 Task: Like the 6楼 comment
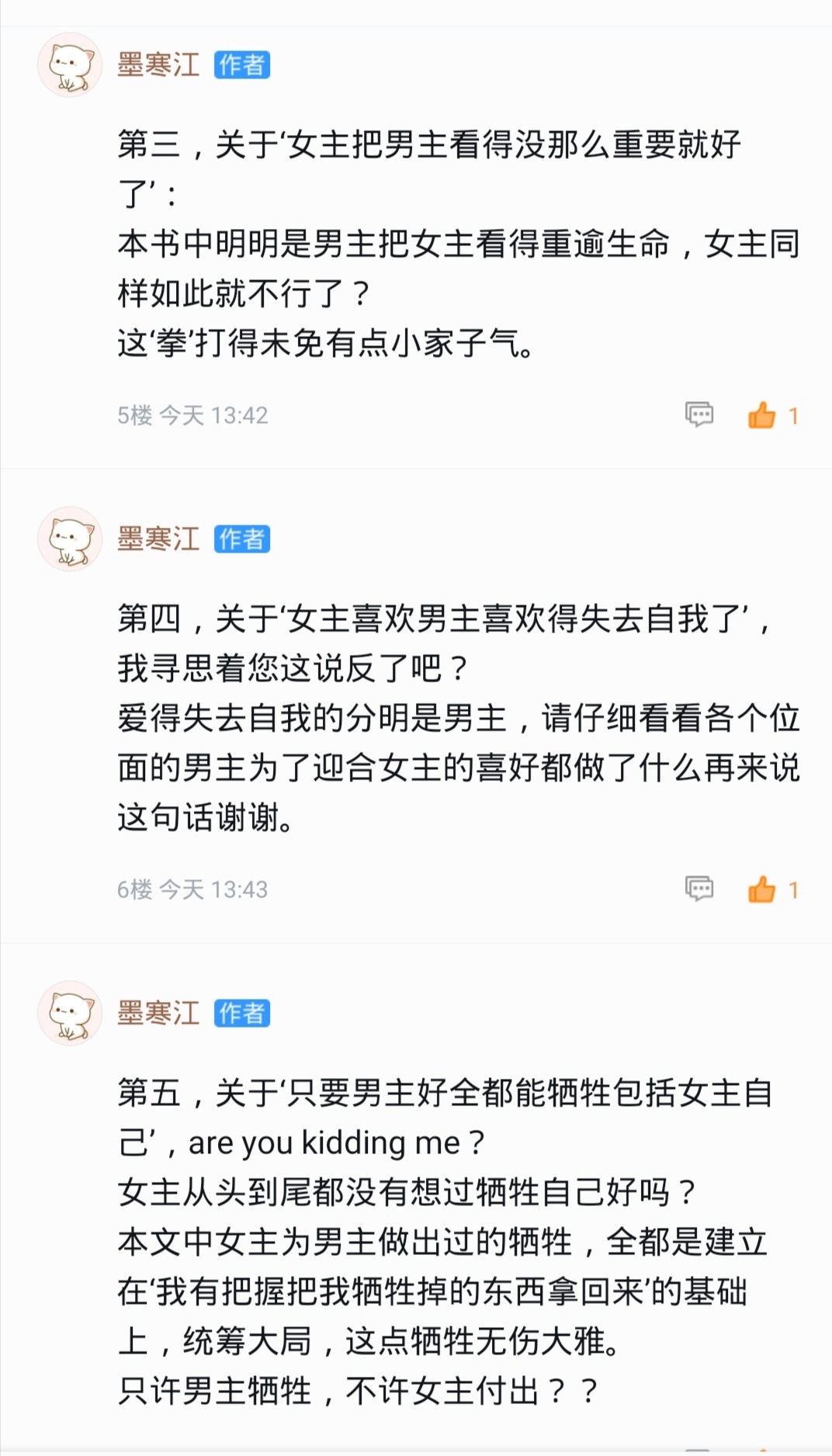(761, 889)
